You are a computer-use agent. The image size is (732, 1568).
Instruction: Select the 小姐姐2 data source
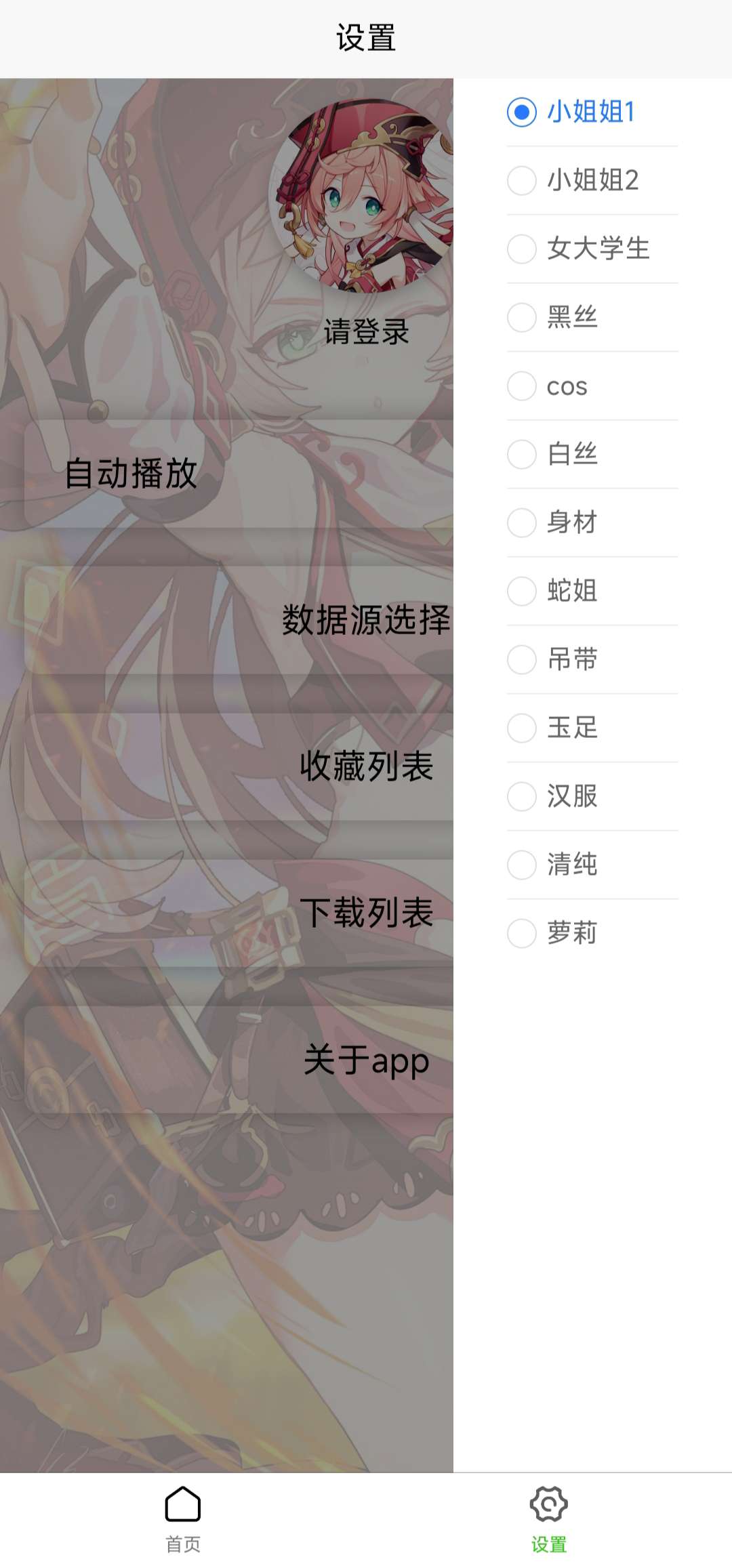pyautogui.click(x=523, y=180)
